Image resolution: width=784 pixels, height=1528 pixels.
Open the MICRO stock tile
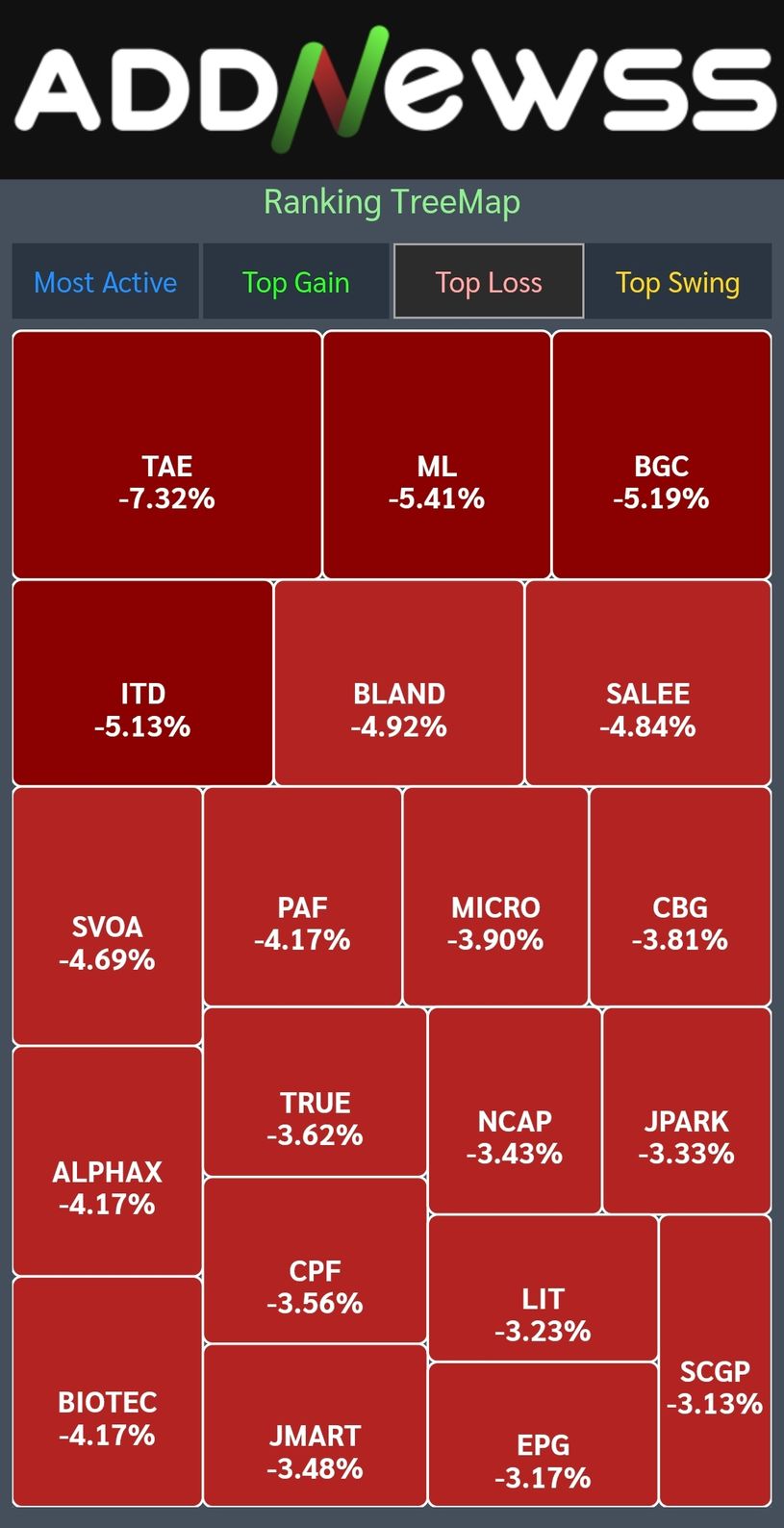pyautogui.click(x=495, y=897)
